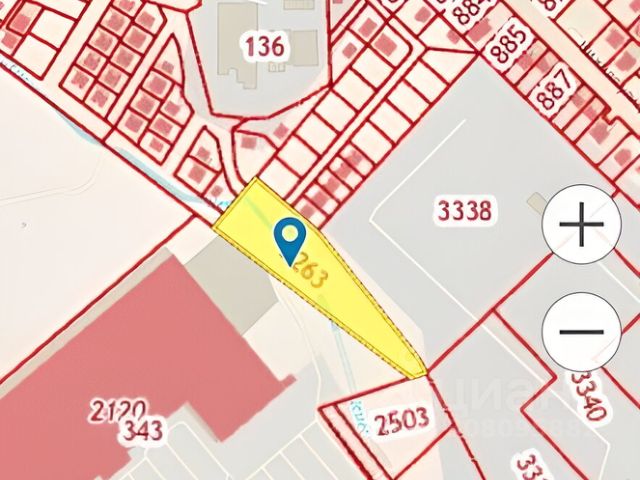Zoom in with the plus button
This screenshot has height=480, width=640.
click(x=582, y=224)
